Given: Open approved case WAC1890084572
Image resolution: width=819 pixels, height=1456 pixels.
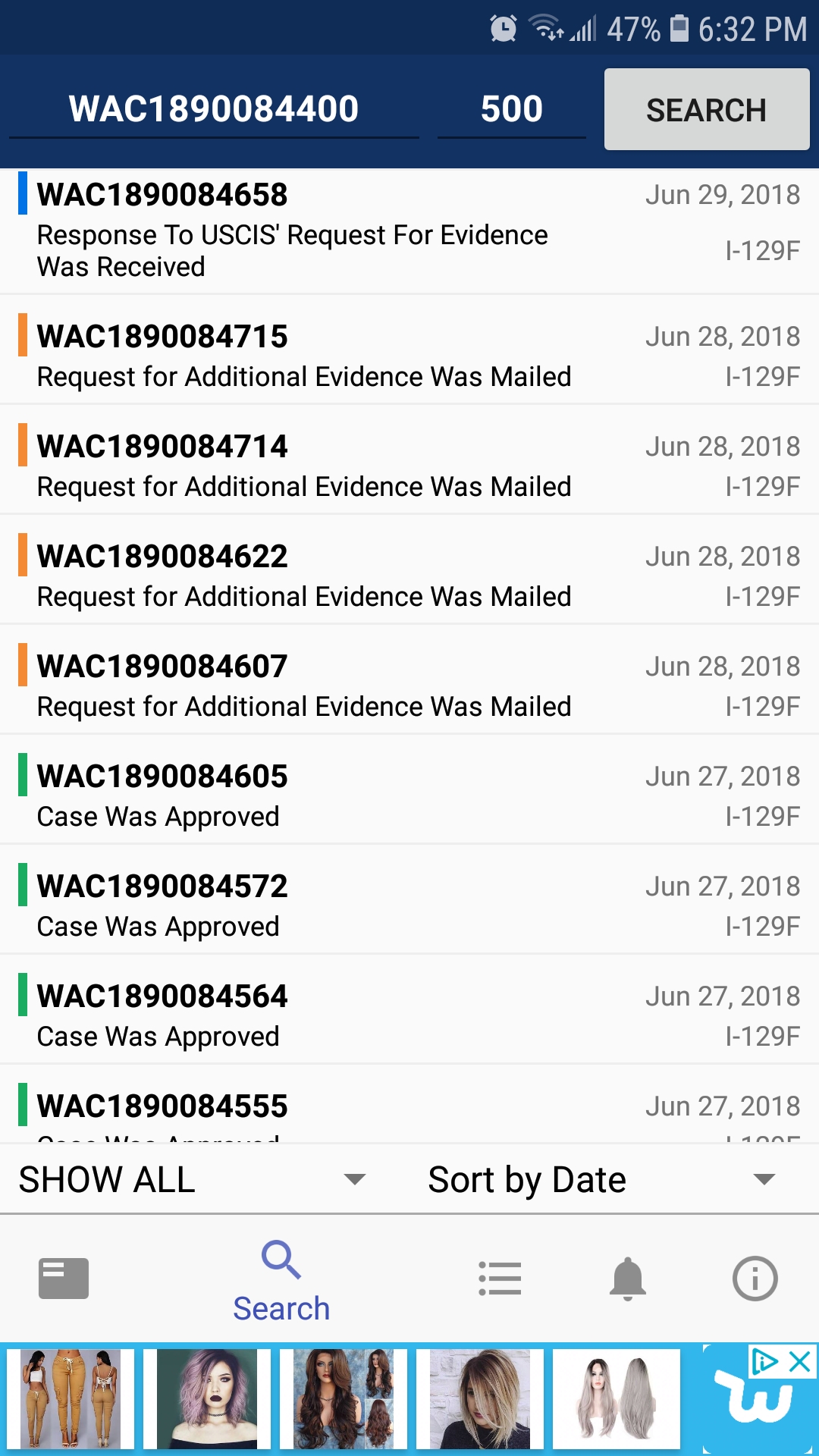Looking at the screenshot, I should point(409,899).
